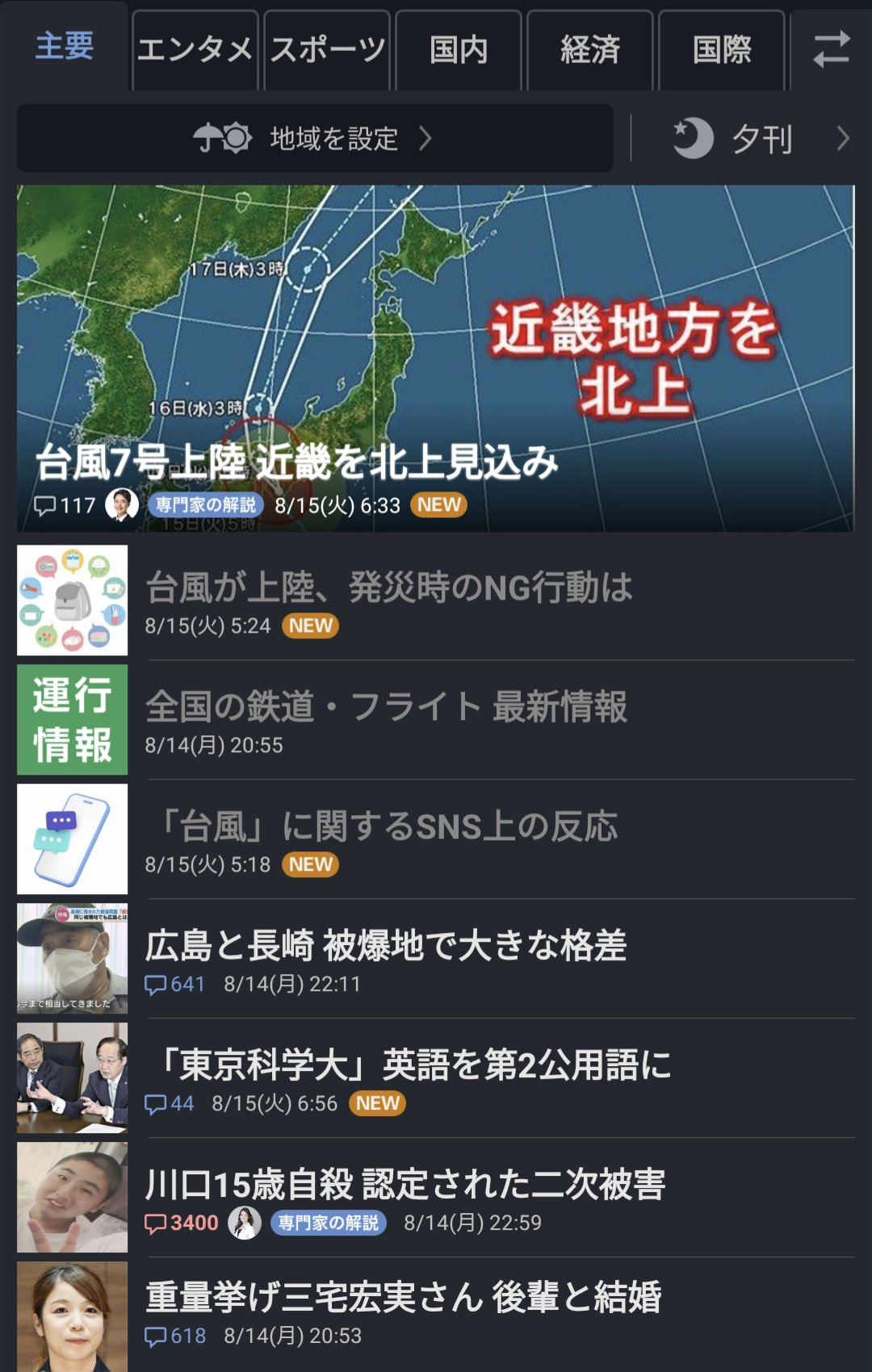Switch to the エンタメ tab
The height and width of the screenshot is (1372, 872).
click(x=195, y=50)
